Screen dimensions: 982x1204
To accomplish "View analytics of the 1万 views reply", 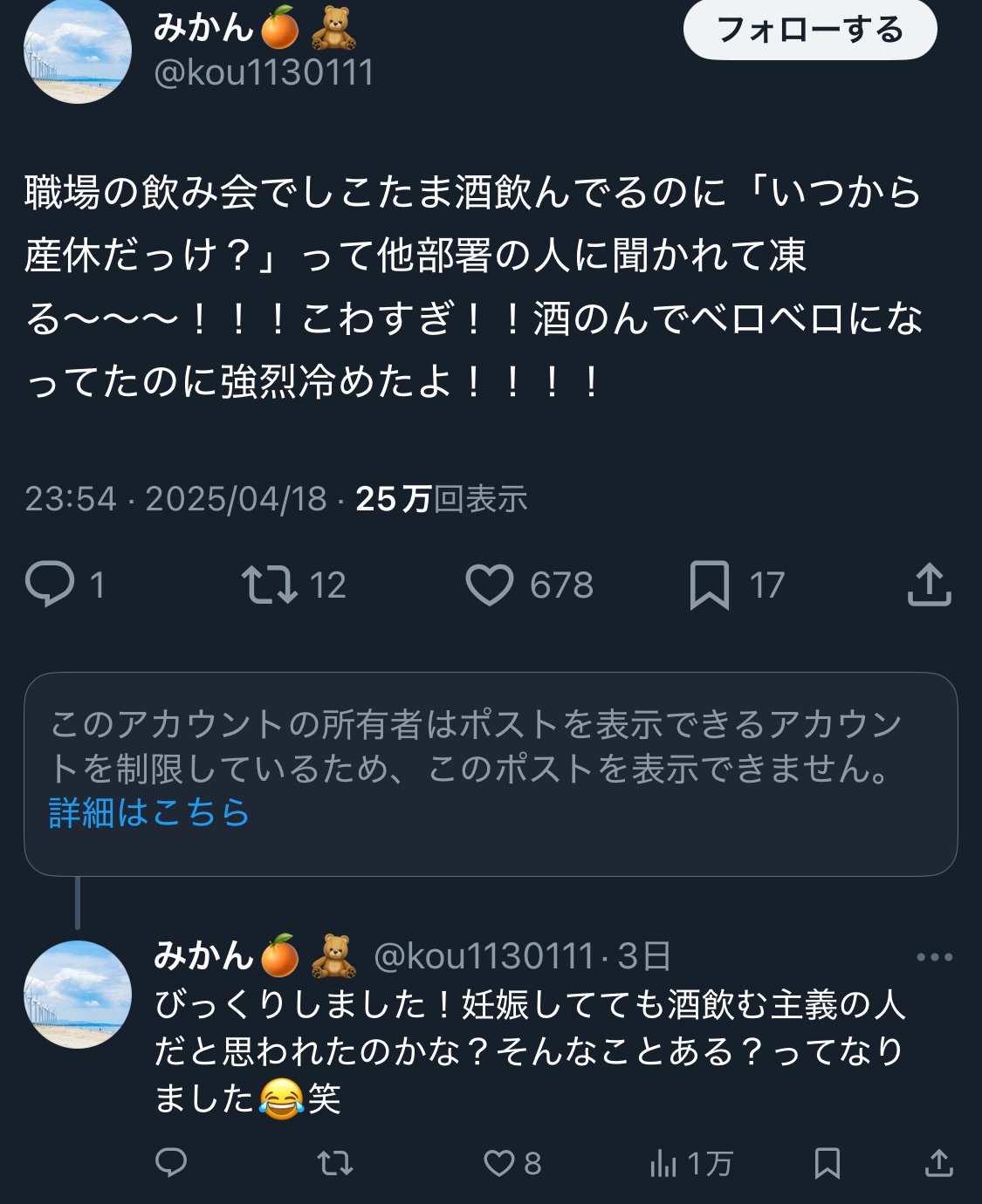I will (663, 1163).
